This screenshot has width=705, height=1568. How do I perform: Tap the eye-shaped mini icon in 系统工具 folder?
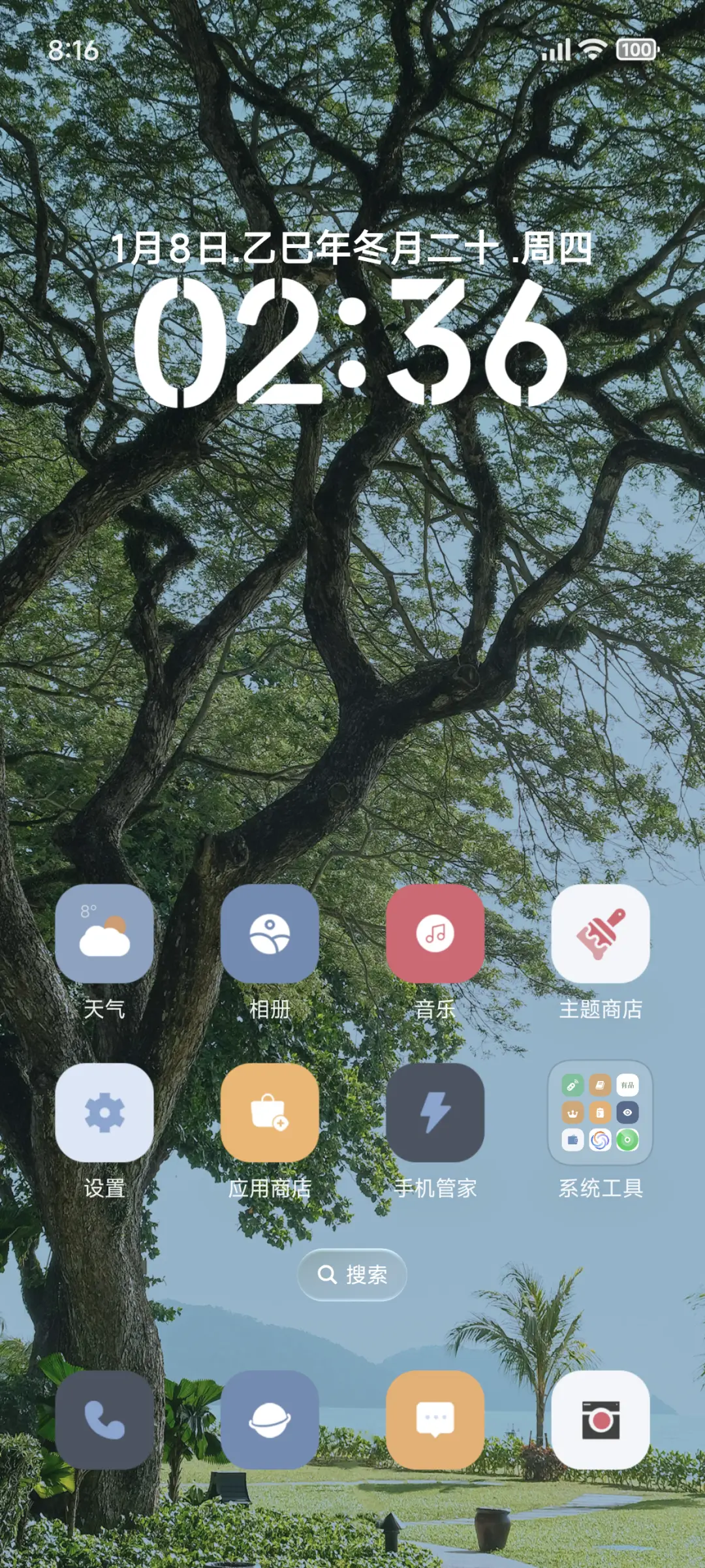coord(628,1112)
